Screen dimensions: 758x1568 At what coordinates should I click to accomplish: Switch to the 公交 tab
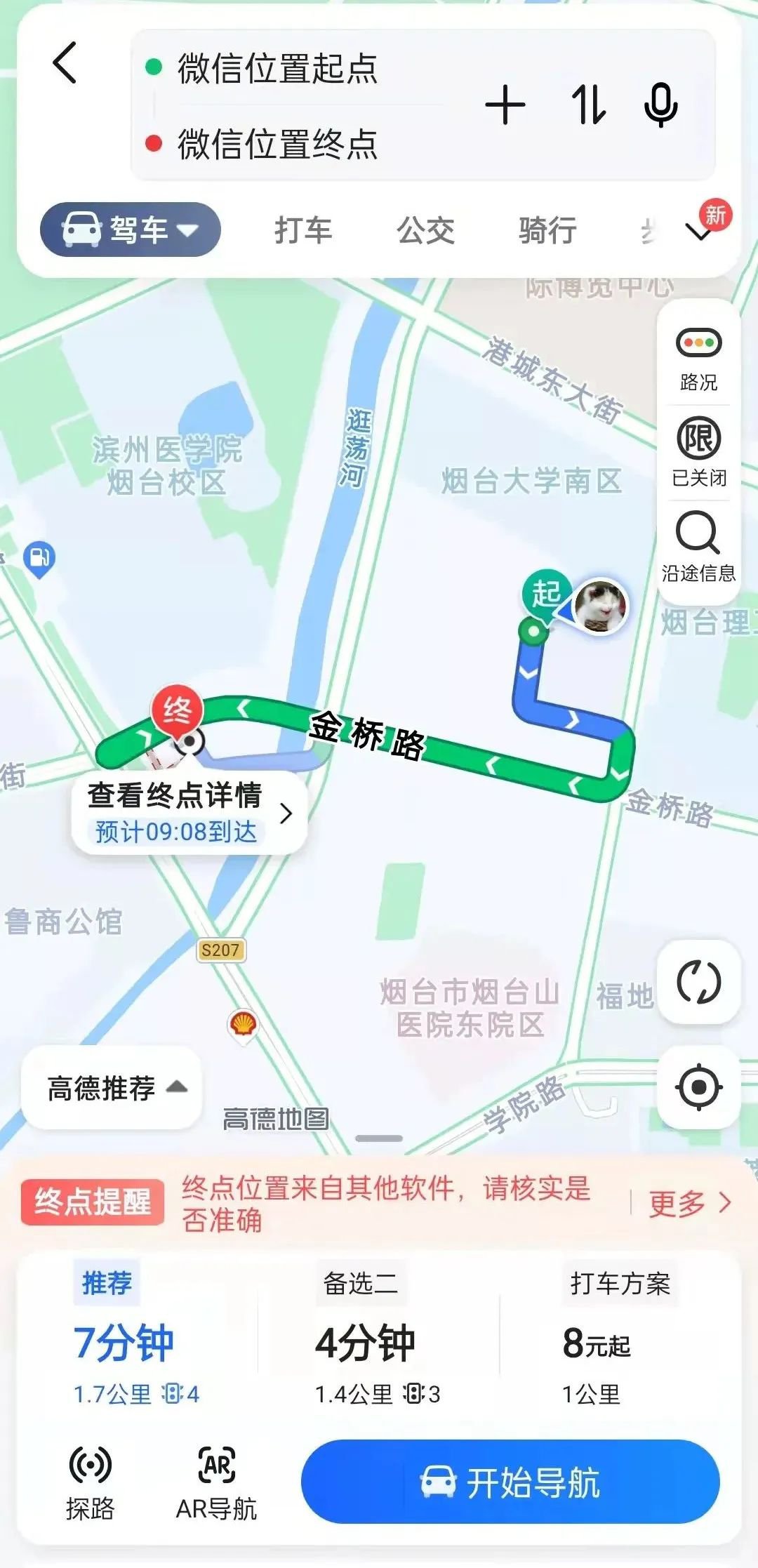click(425, 230)
